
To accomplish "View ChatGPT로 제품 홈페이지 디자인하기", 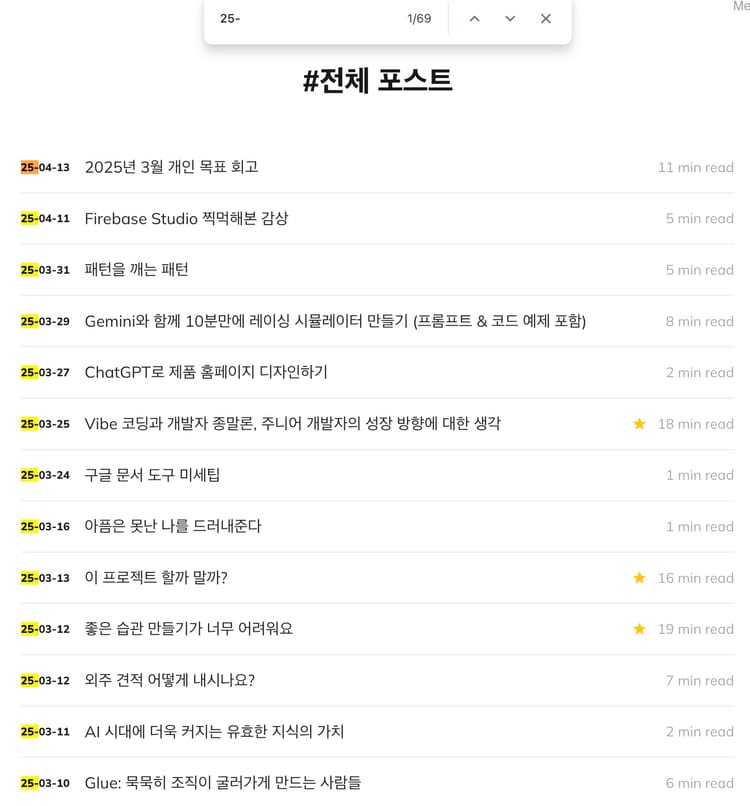I will pyautogui.click(x=206, y=372).
